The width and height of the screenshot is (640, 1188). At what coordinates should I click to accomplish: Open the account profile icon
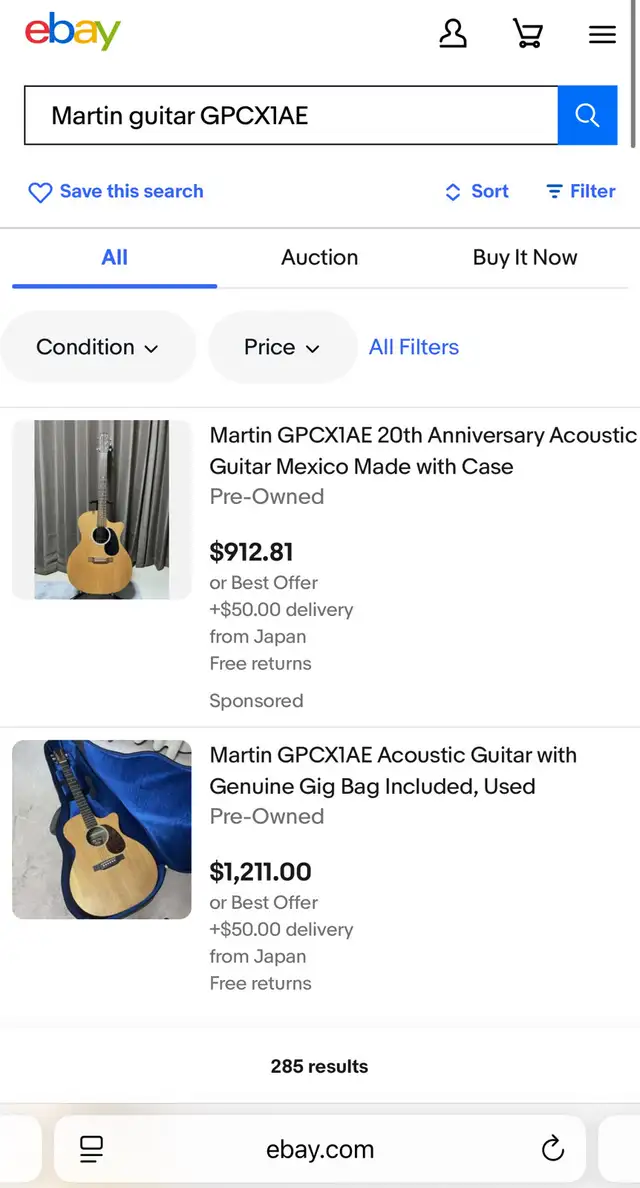tap(453, 34)
